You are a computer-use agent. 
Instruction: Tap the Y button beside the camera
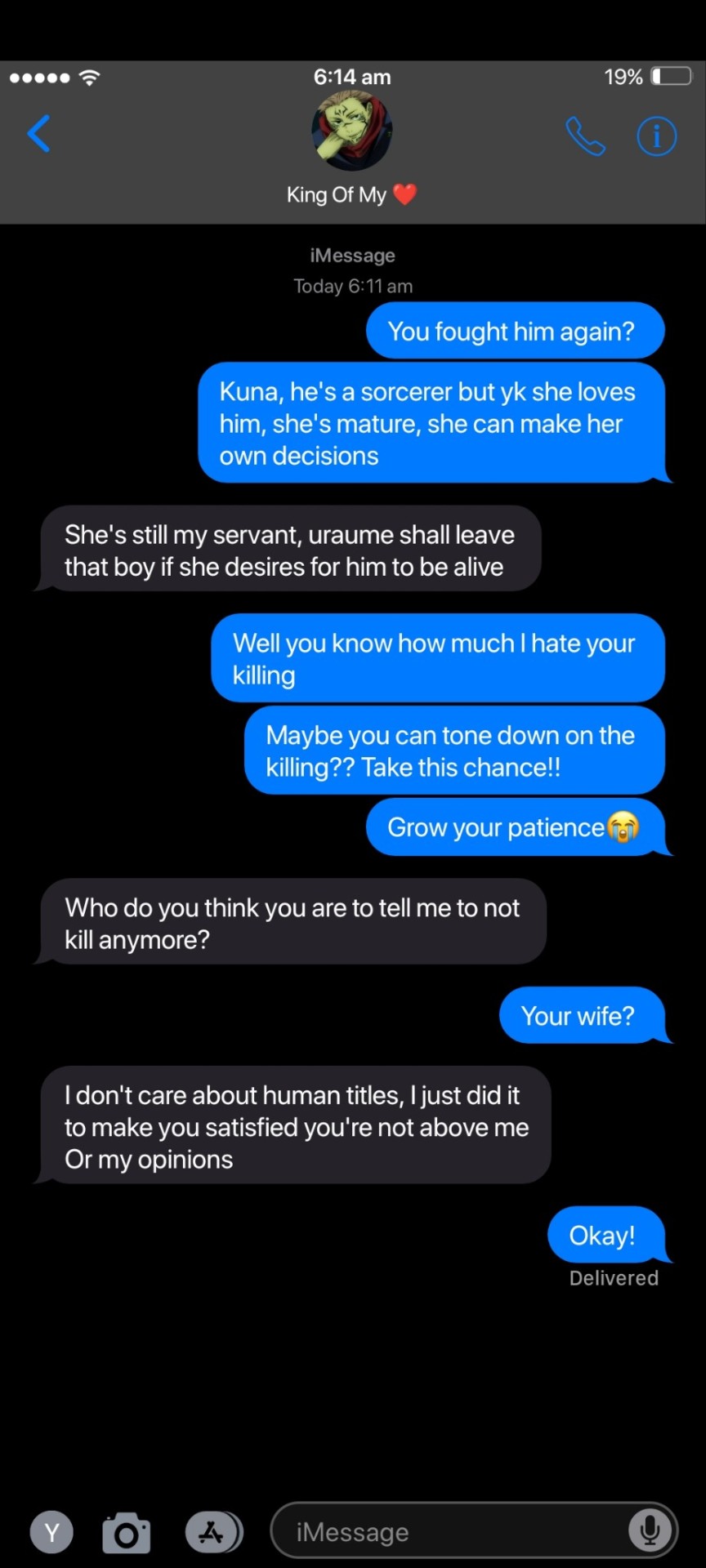pyautogui.click(x=51, y=1532)
